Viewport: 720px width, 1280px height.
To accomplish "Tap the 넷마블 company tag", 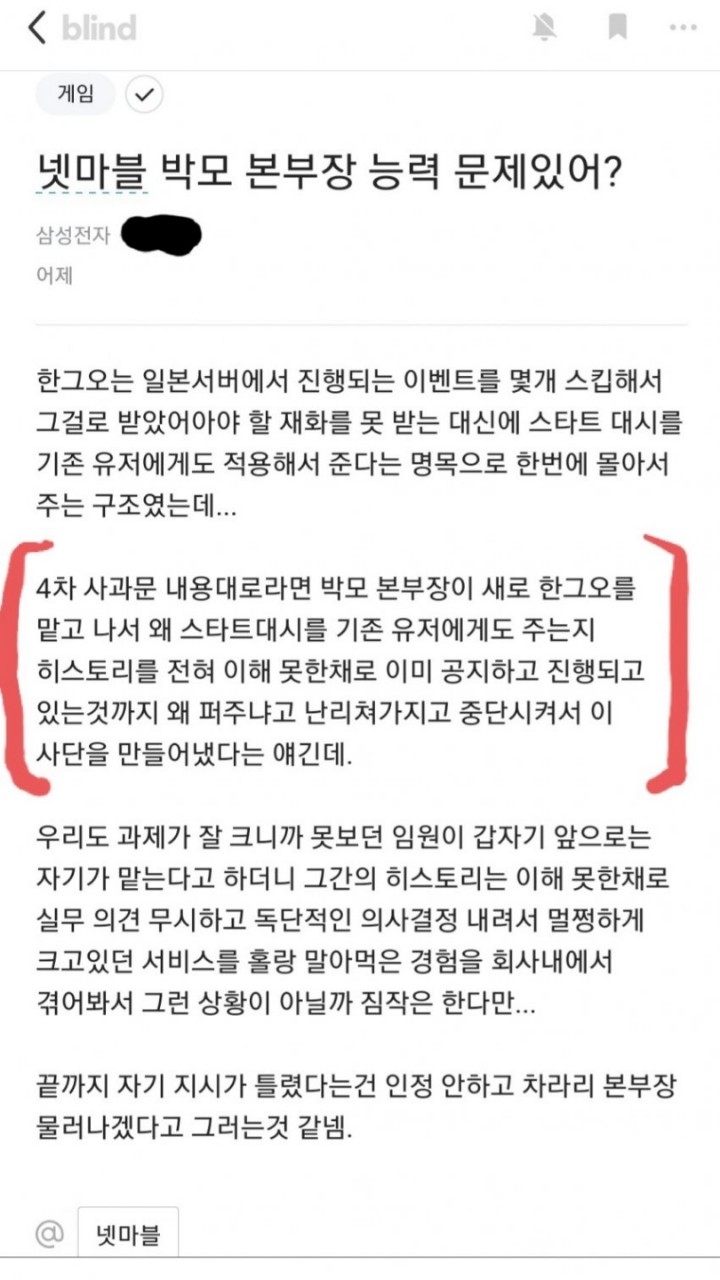I will 127,1235.
